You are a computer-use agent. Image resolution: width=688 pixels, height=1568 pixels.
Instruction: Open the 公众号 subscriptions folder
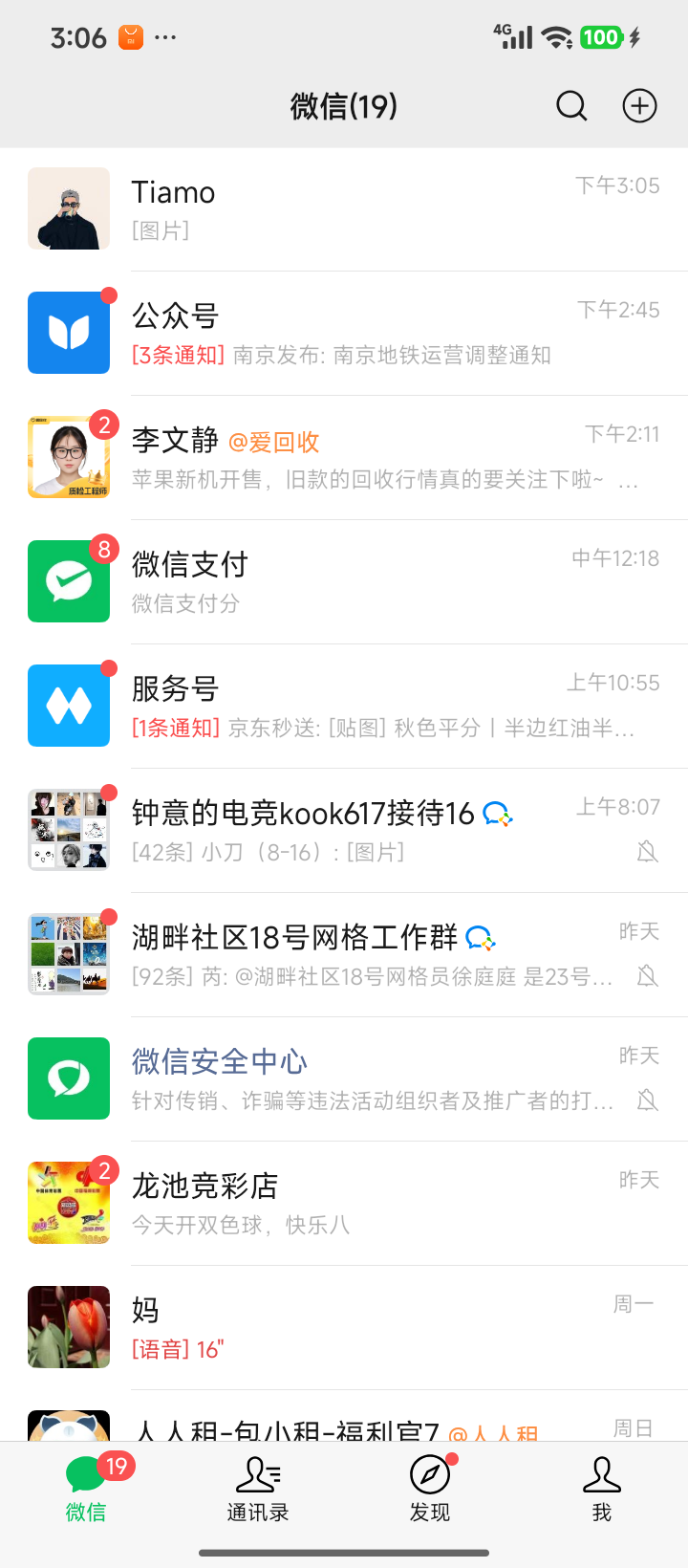pyautogui.click(x=344, y=334)
